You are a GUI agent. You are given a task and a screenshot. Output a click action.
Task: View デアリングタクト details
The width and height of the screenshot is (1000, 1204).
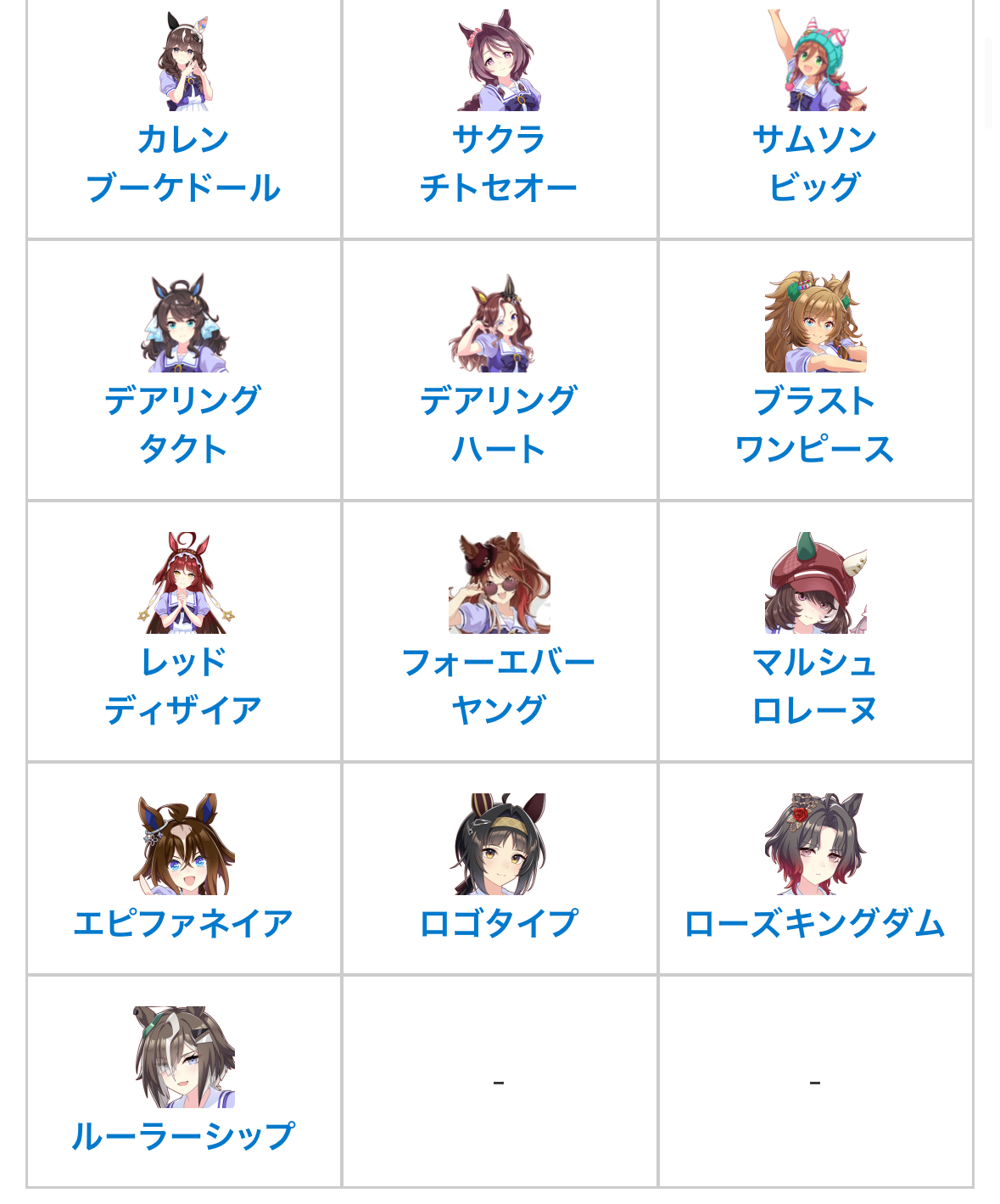[183, 424]
